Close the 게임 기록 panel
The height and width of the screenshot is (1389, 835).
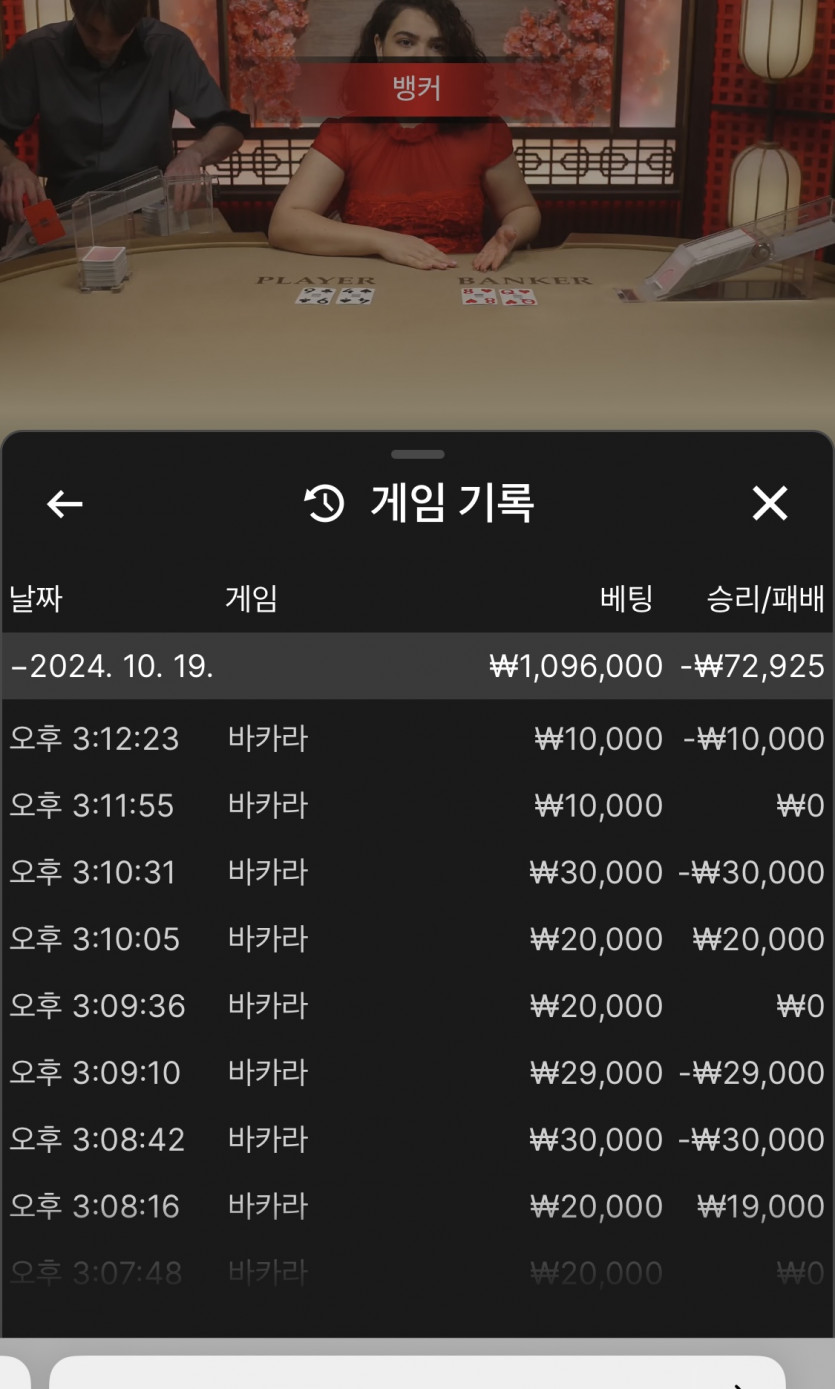coord(769,504)
